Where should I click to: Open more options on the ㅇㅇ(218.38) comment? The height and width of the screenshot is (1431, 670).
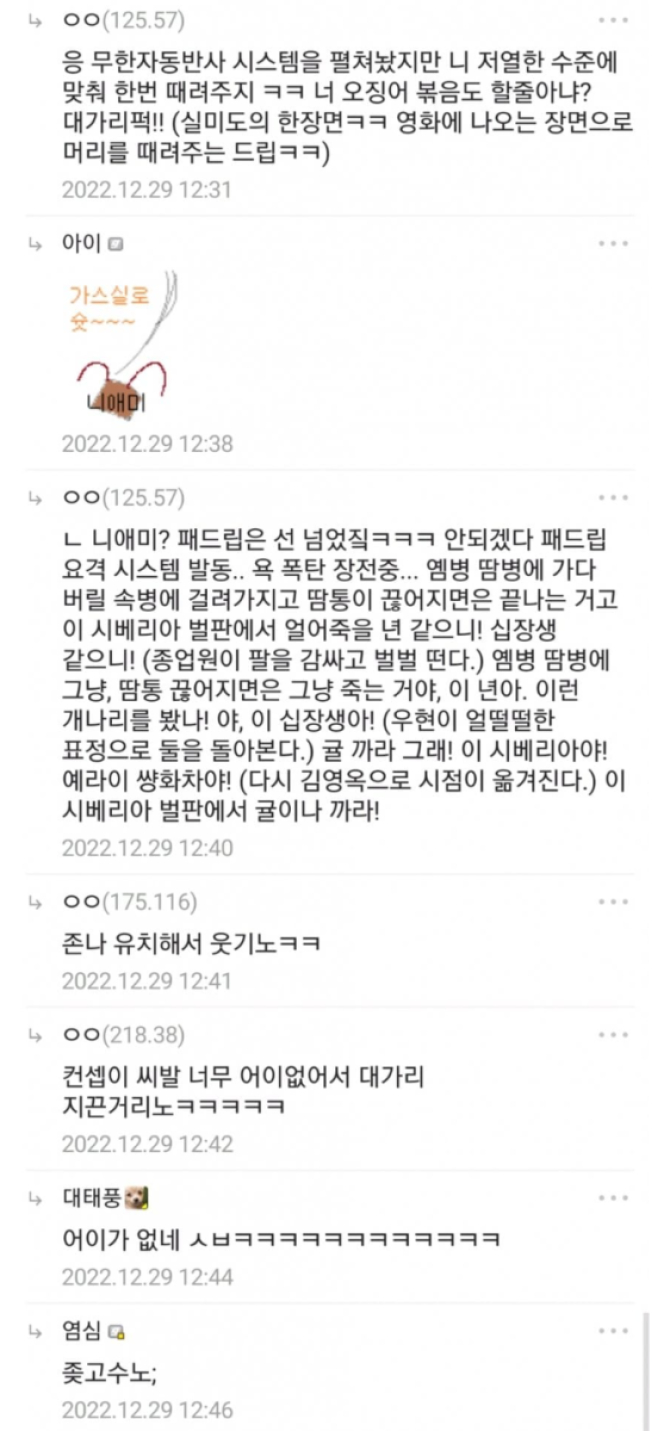[613, 1034]
